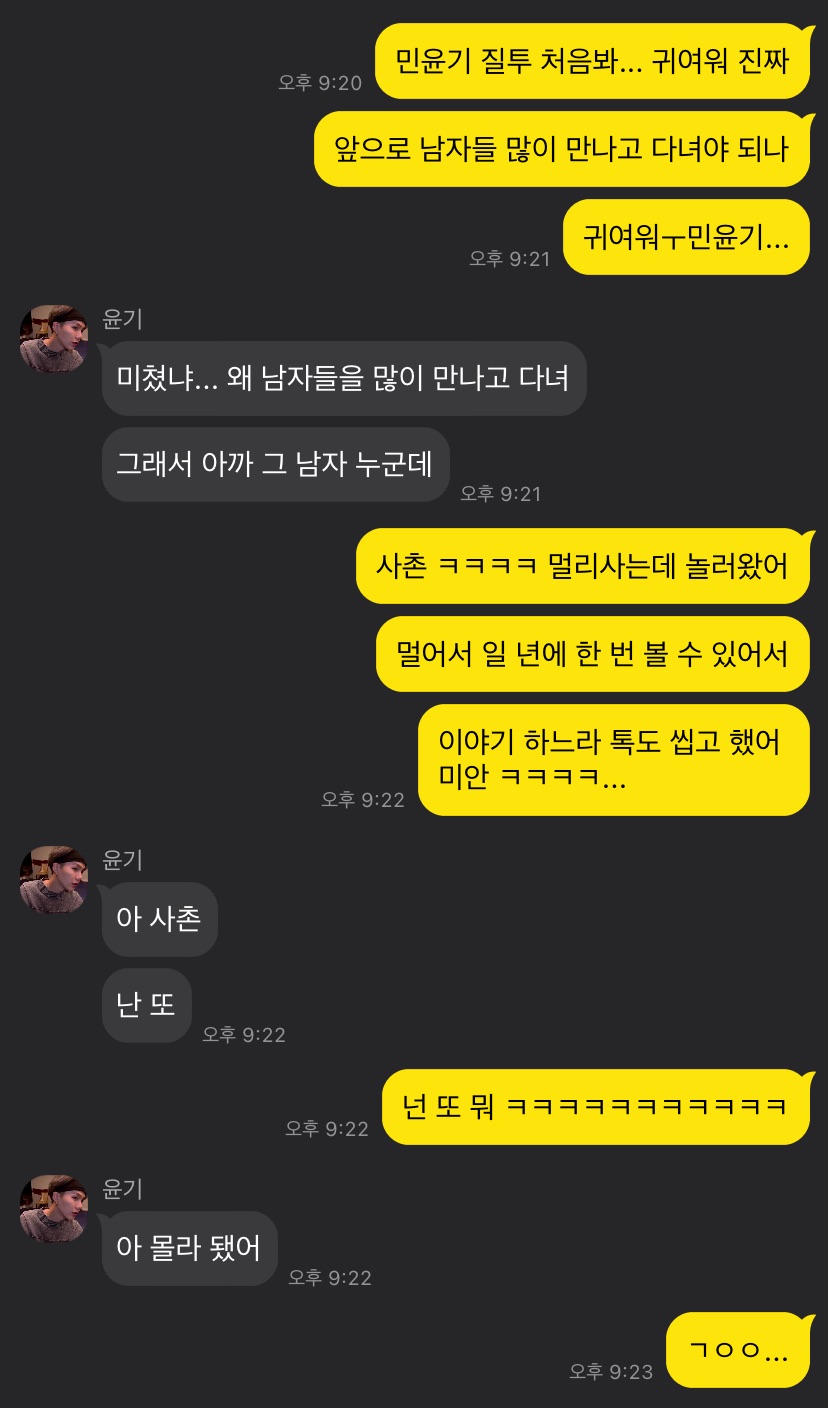This screenshot has height=1408, width=828.
Task: Open 윤기's profile photo beside the '미쳤냐' message
Action: click(54, 339)
